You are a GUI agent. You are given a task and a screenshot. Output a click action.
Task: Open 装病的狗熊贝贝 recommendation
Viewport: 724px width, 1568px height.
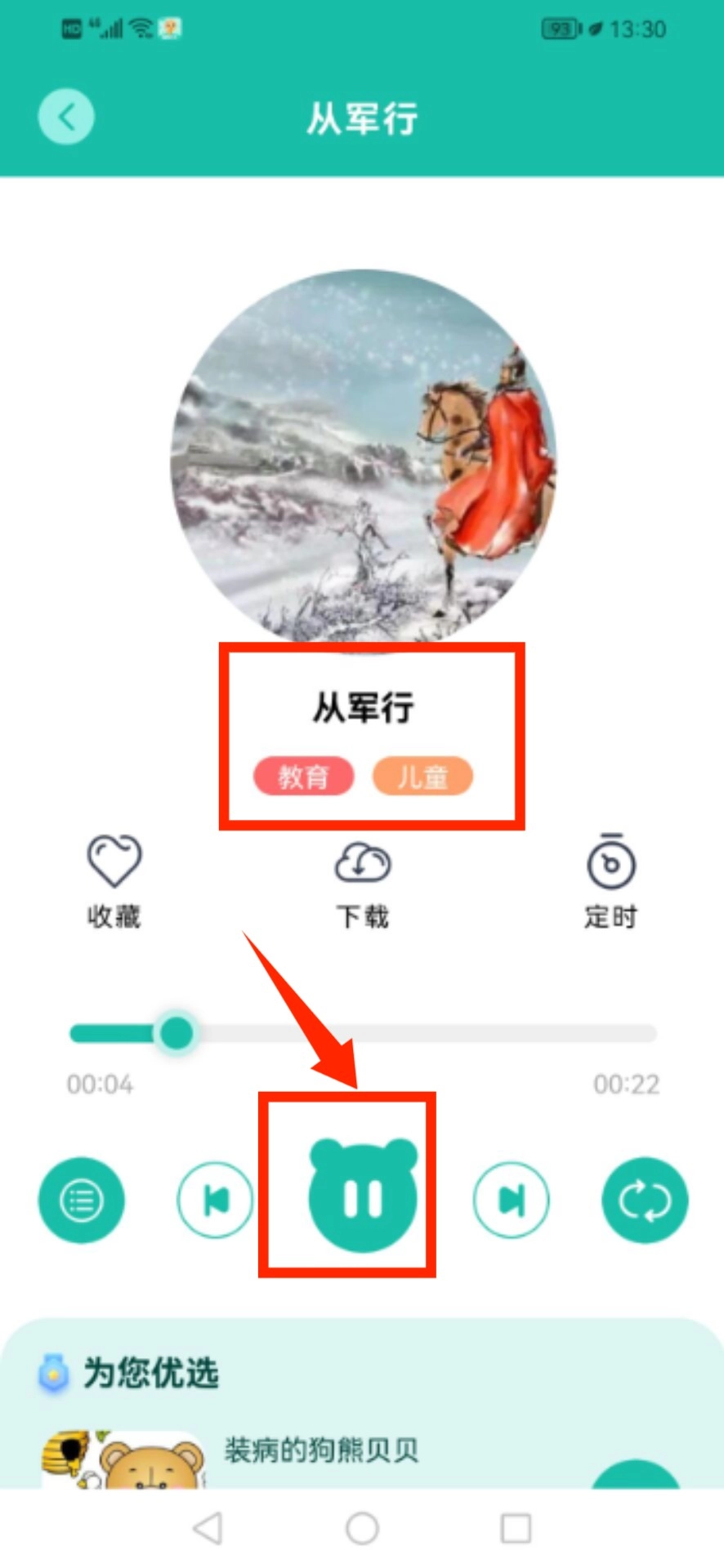coord(321,1450)
